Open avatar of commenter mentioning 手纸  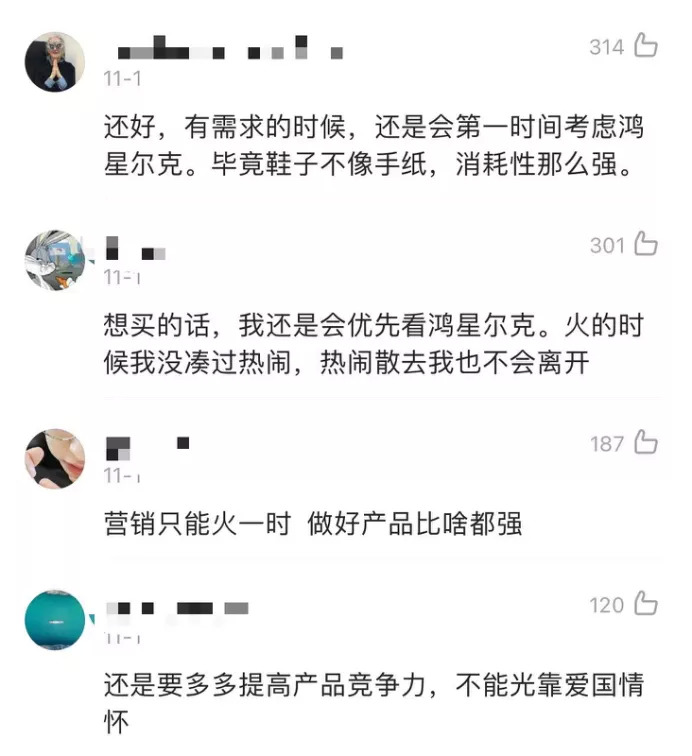click(x=55, y=62)
